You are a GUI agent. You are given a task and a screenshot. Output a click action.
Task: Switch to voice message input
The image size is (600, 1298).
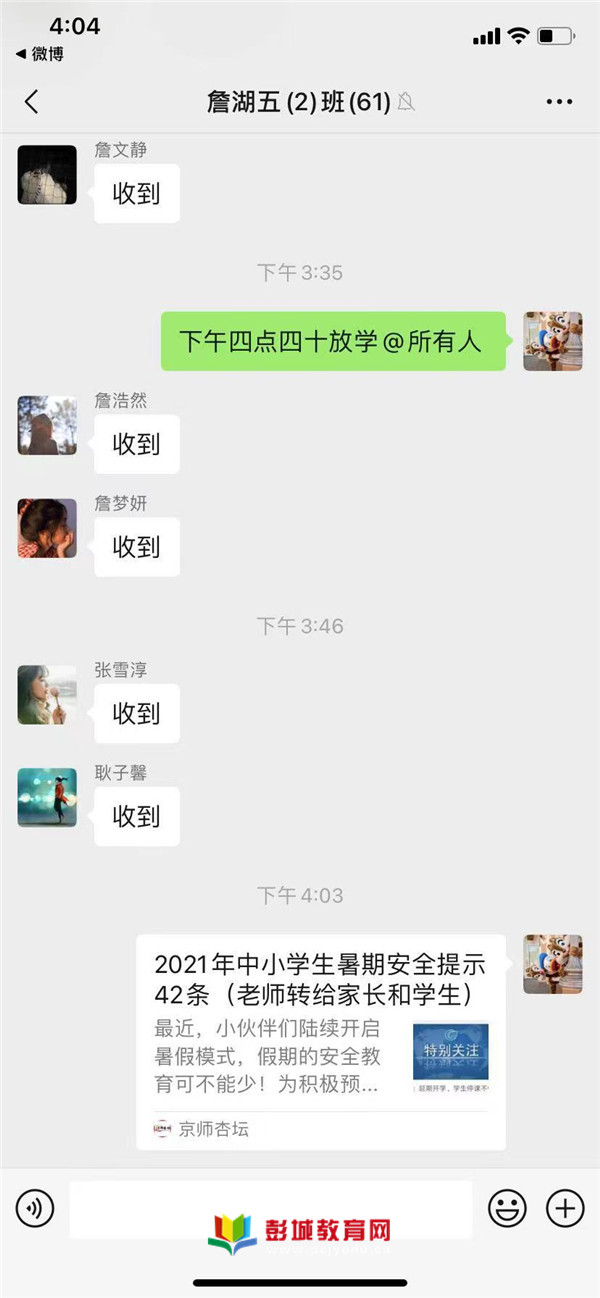[x=35, y=1209]
